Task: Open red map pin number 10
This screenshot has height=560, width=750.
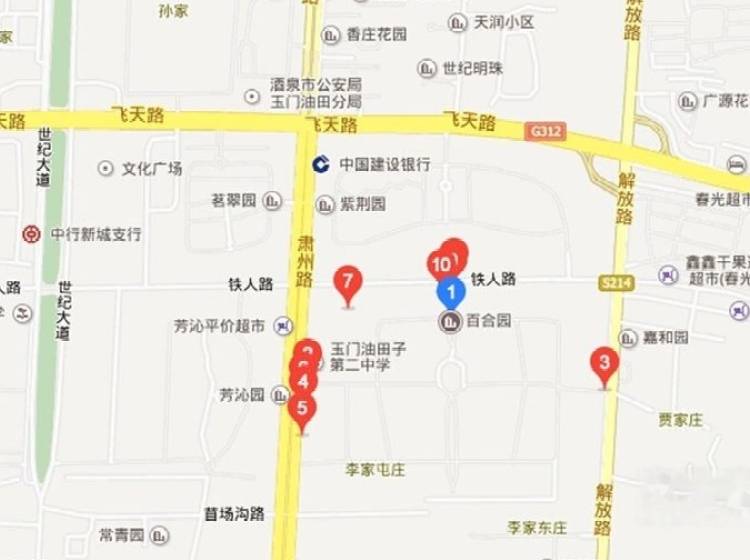Action: point(440,265)
